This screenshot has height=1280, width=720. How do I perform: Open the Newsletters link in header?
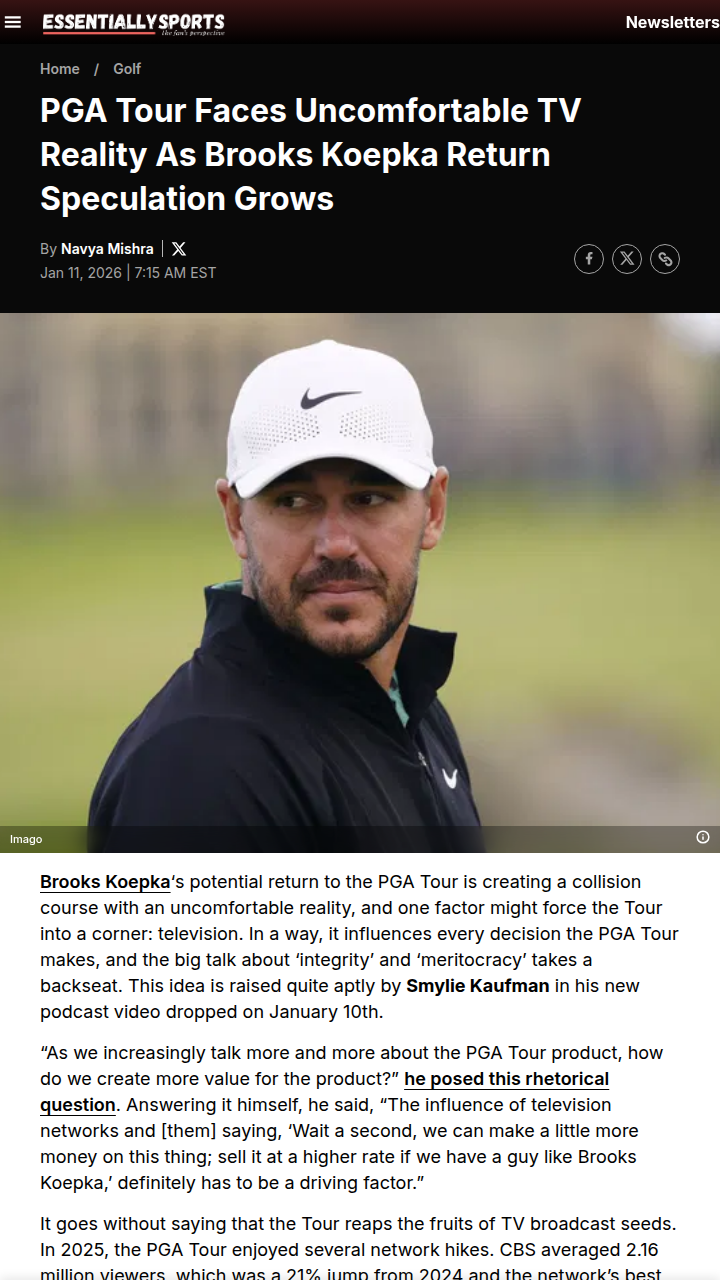(671, 22)
